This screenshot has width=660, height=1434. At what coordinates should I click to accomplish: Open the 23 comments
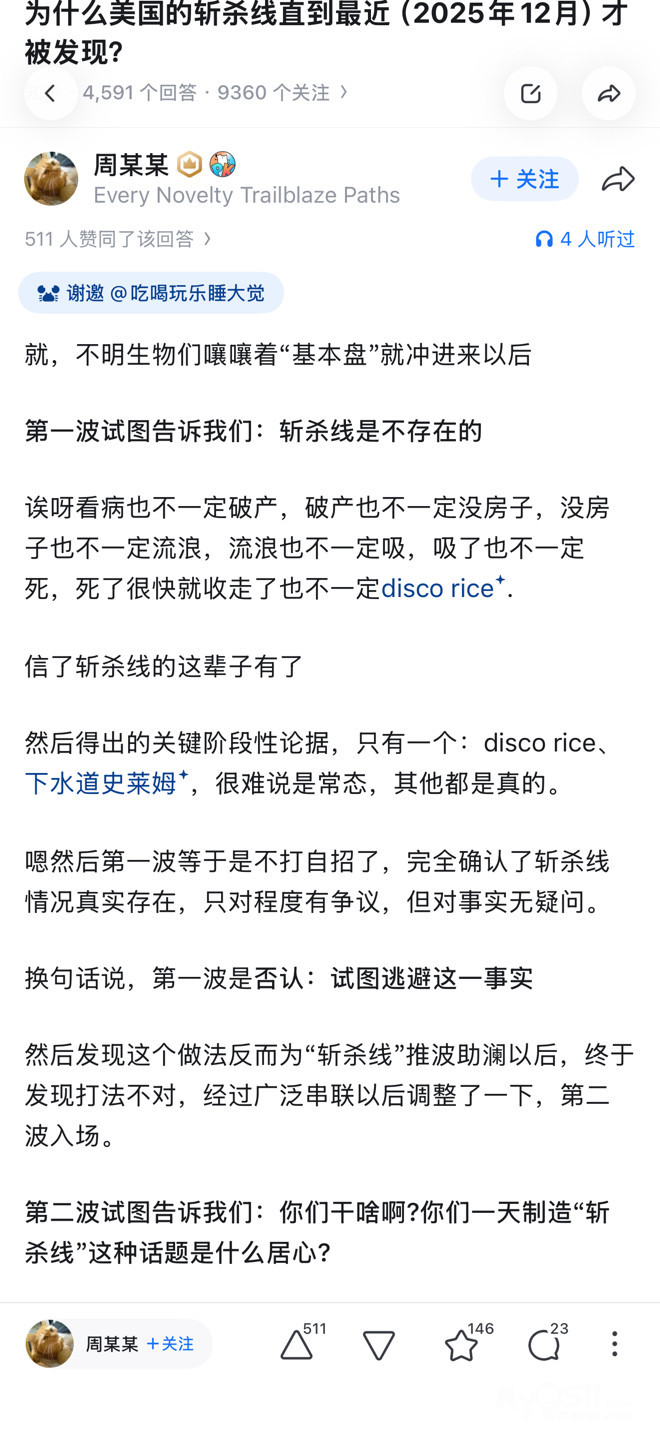tap(544, 1345)
